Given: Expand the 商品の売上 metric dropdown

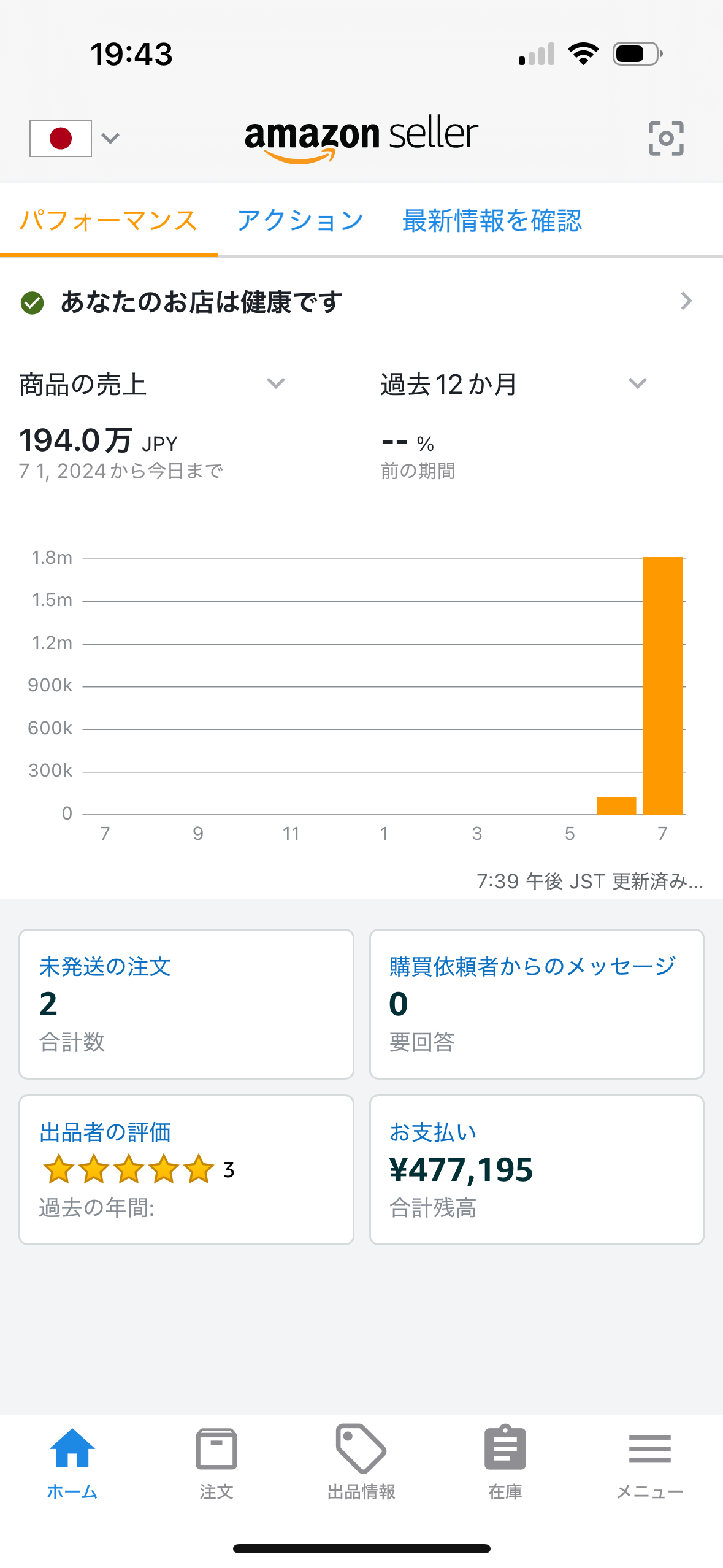Looking at the screenshot, I should 152,385.
